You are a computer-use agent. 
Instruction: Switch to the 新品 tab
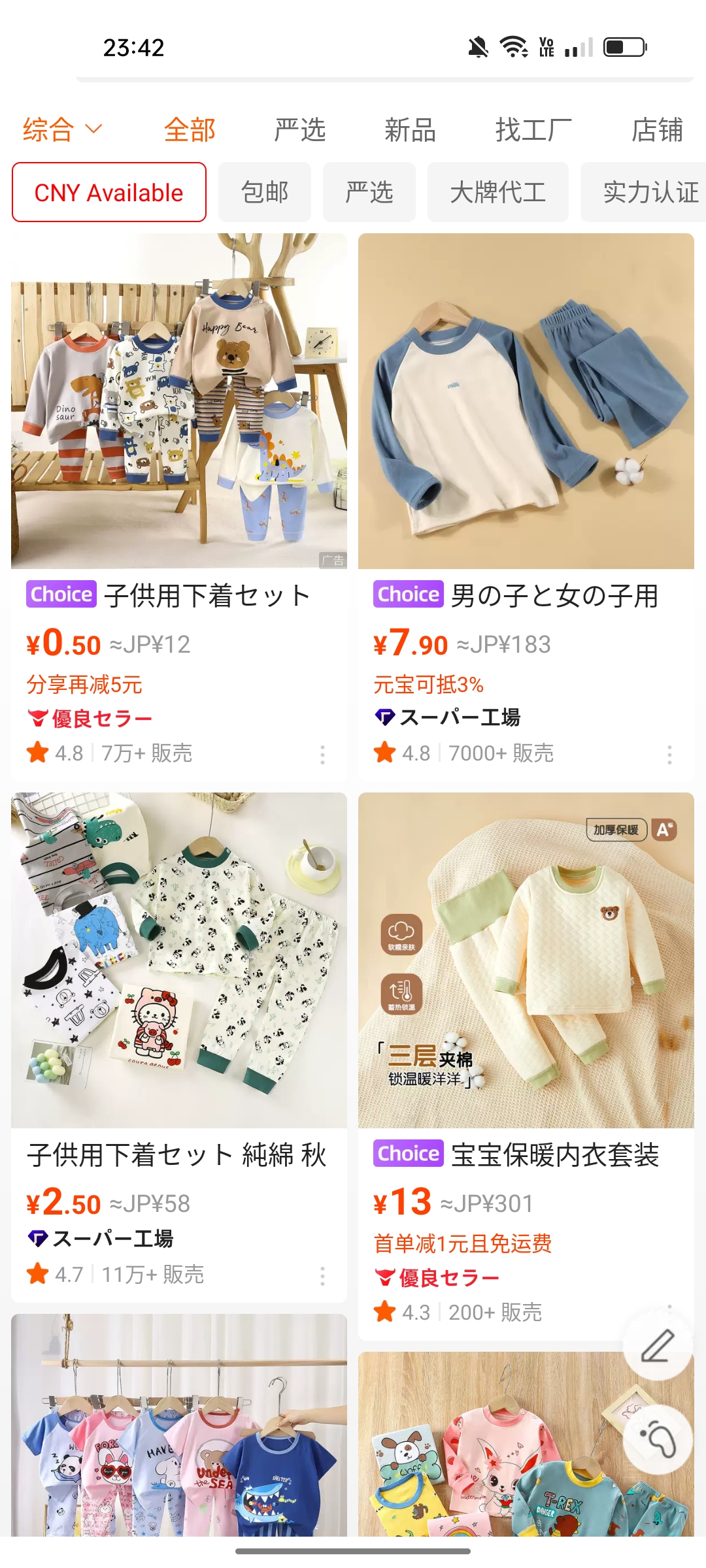click(410, 129)
